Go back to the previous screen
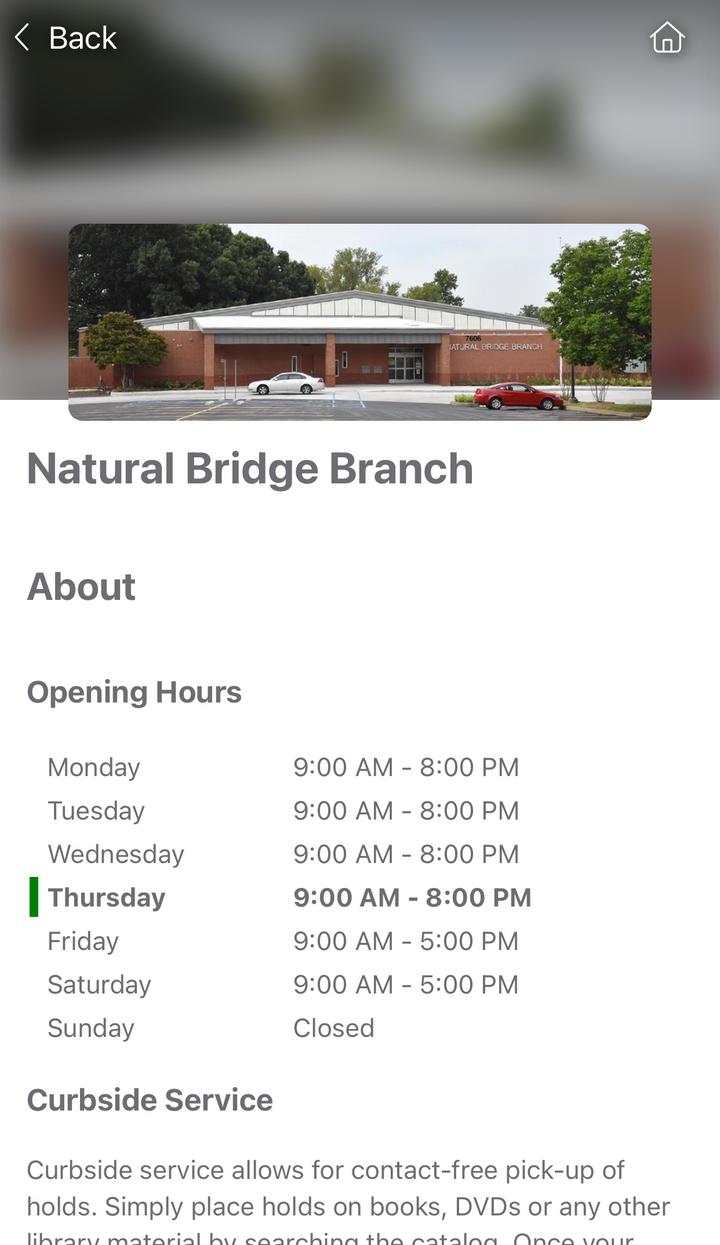Screen dimensions: 720x1245 (66, 38)
